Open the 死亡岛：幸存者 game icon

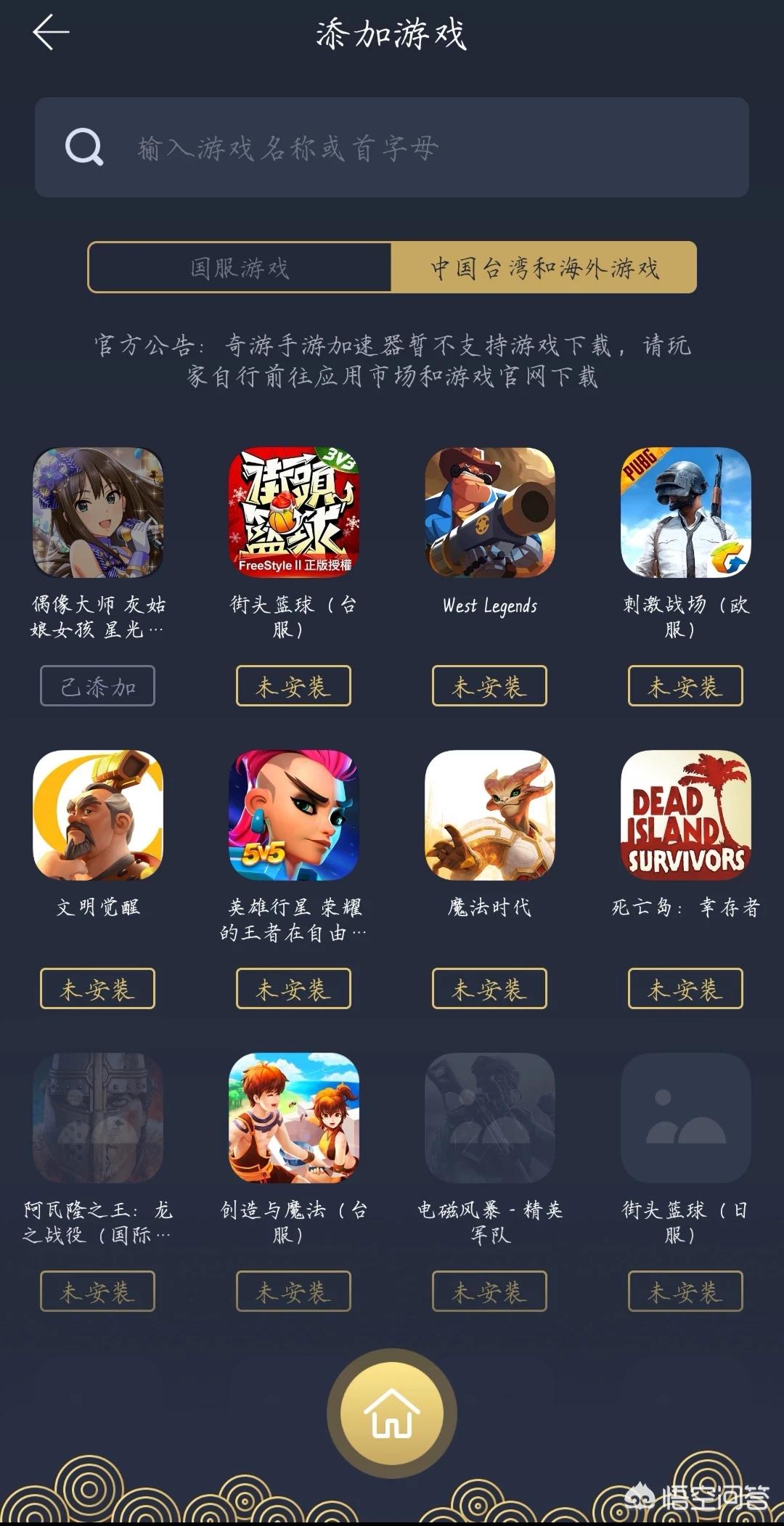[x=686, y=815]
